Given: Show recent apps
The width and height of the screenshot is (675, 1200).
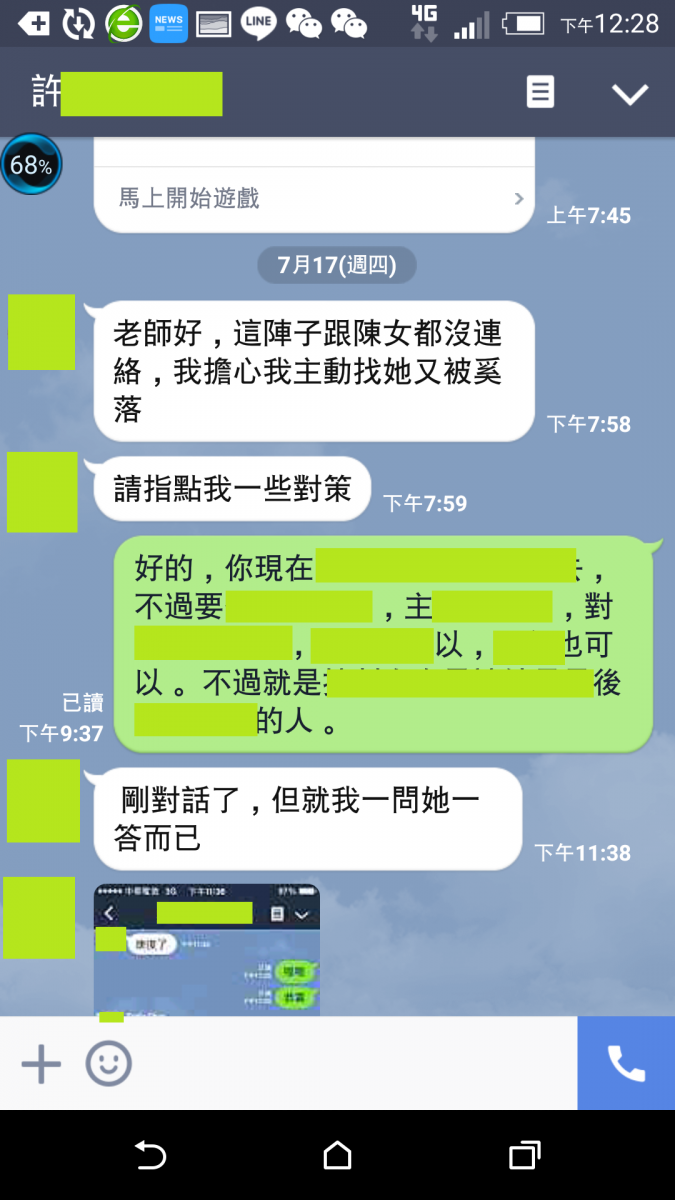Looking at the screenshot, I should [524, 1156].
